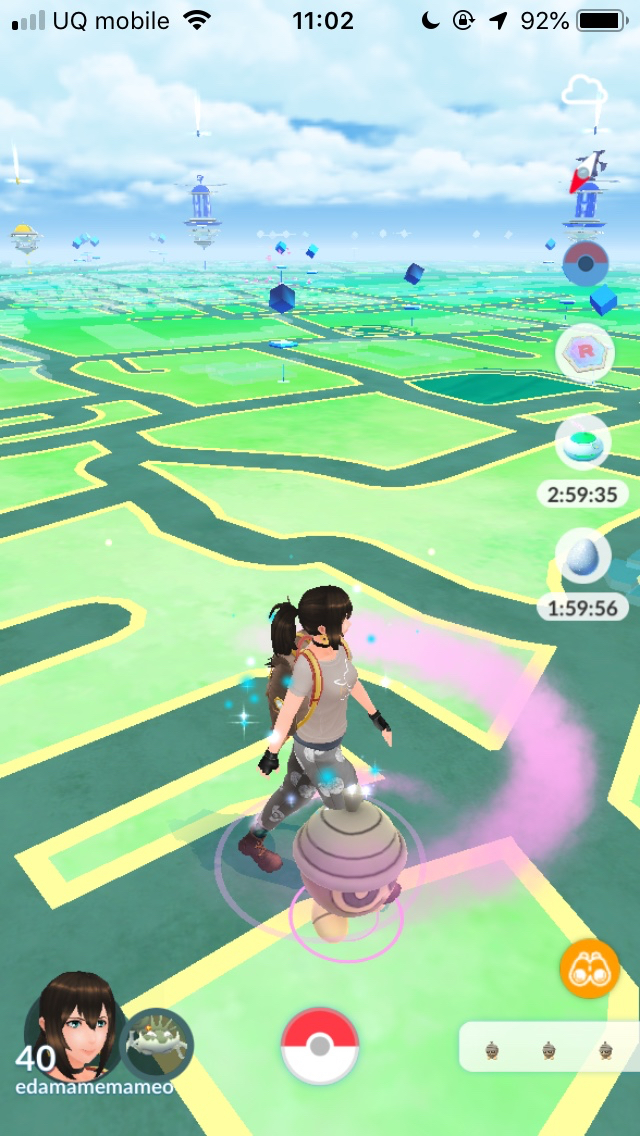This screenshot has width=640, height=1136.
Task: Open the main menu Poké Ball button
Action: click(319, 1046)
